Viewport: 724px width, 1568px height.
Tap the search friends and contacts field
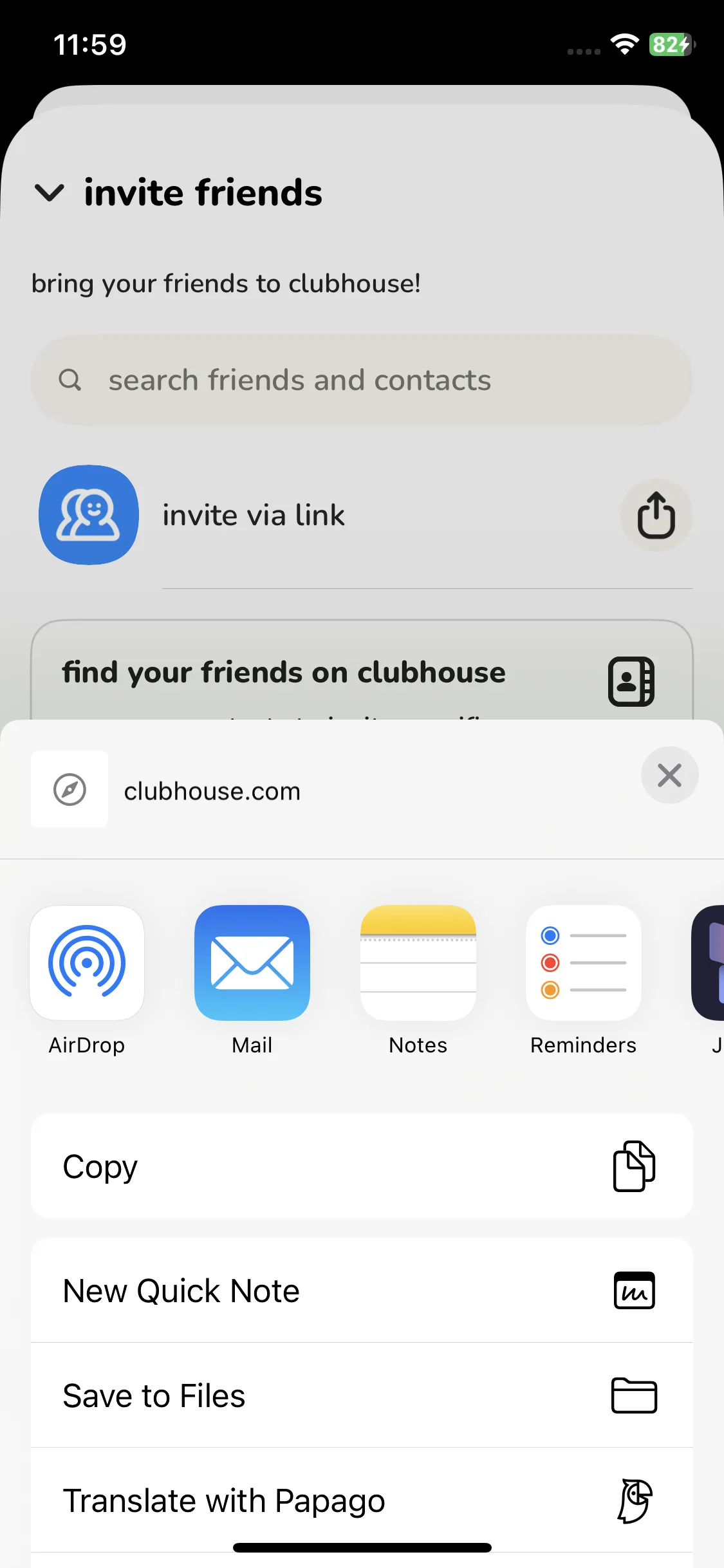362,380
